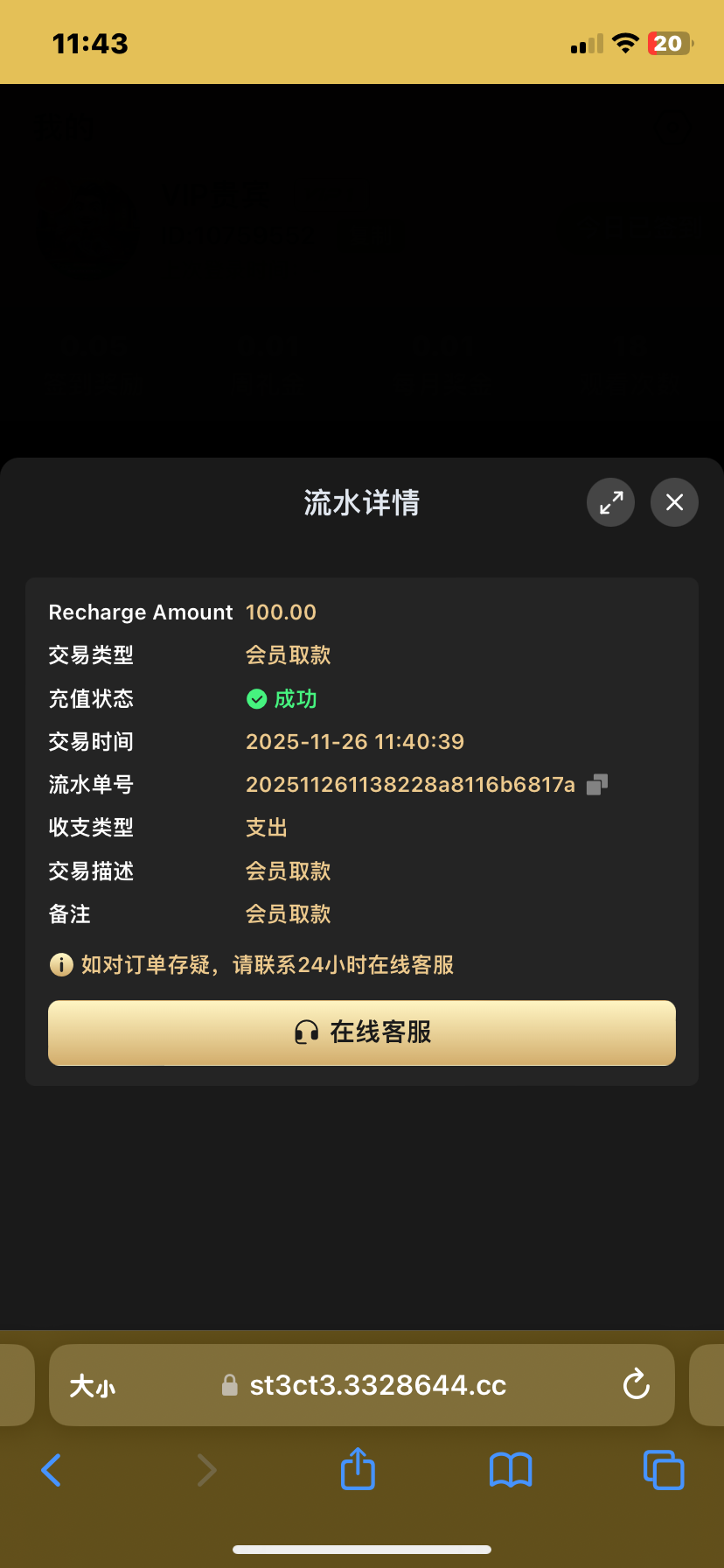Expand the 流水详情 panel to fullscreen

pyautogui.click(x=610, y=502)
